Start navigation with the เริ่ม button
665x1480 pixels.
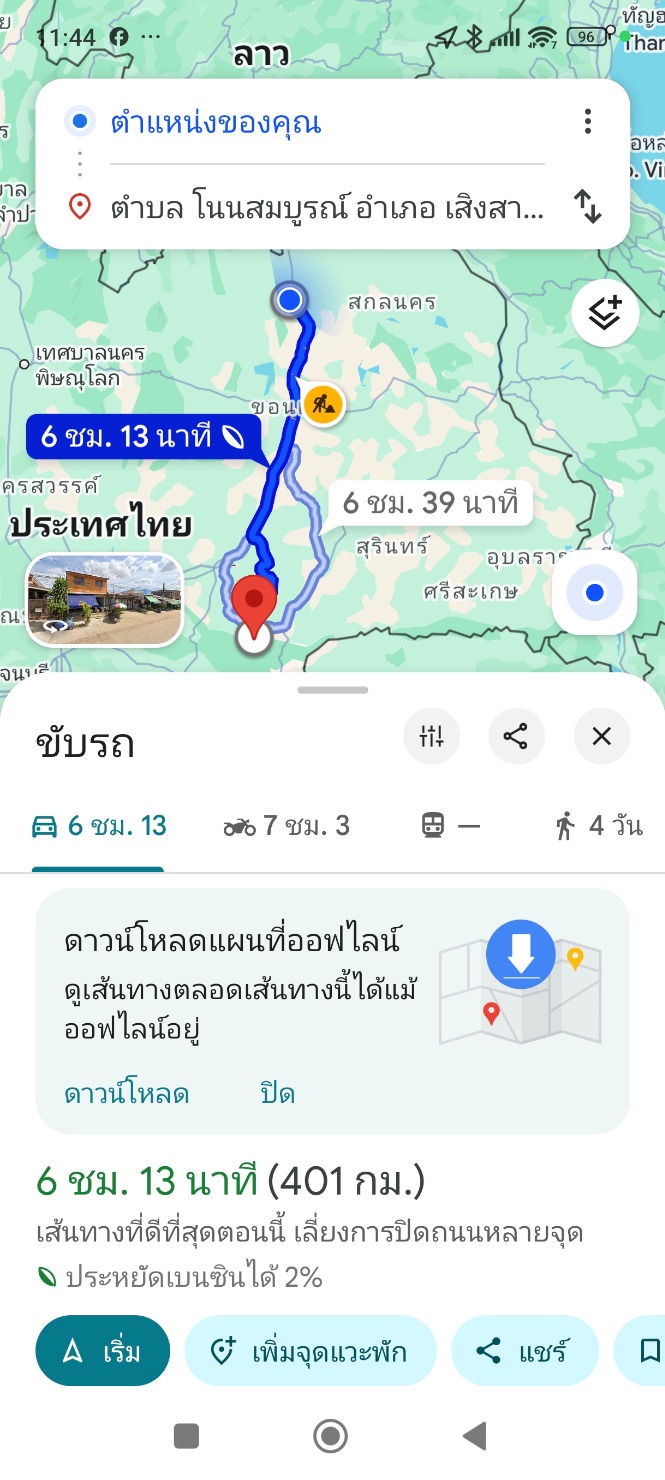click(x=102, y=1351)
